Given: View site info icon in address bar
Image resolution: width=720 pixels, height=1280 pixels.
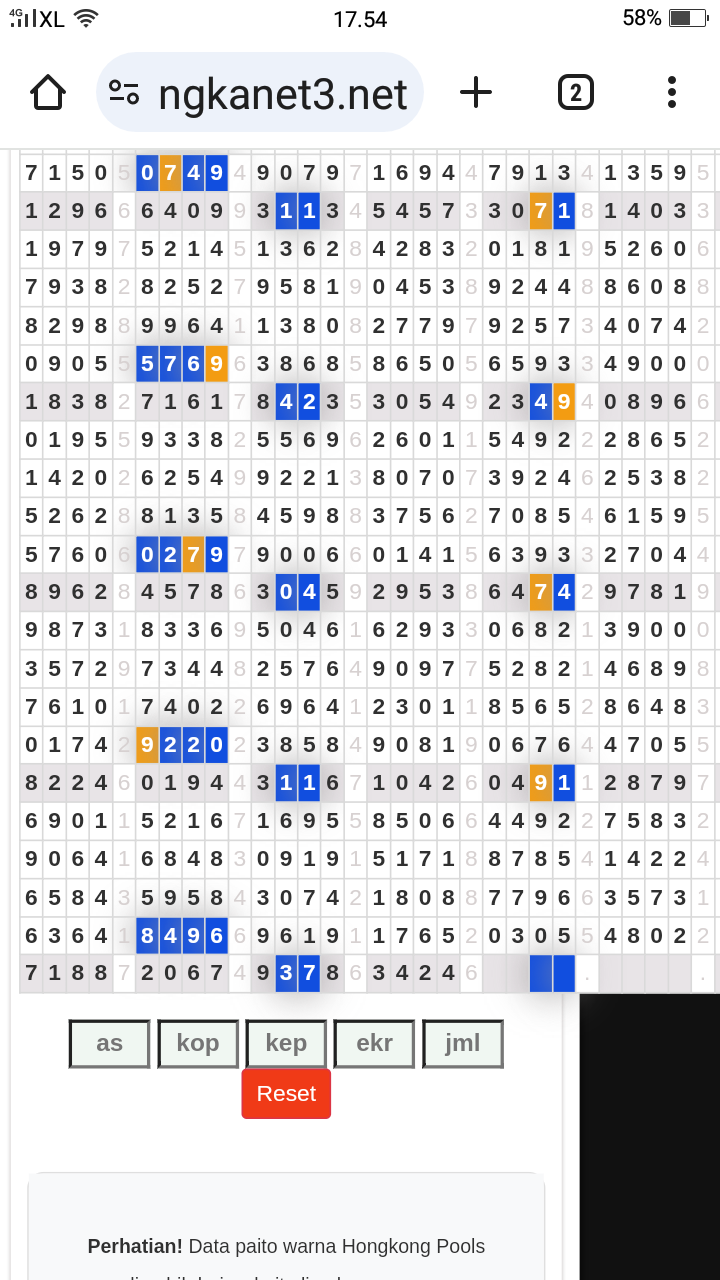Looking at the screenshot, I should (124, 92).
